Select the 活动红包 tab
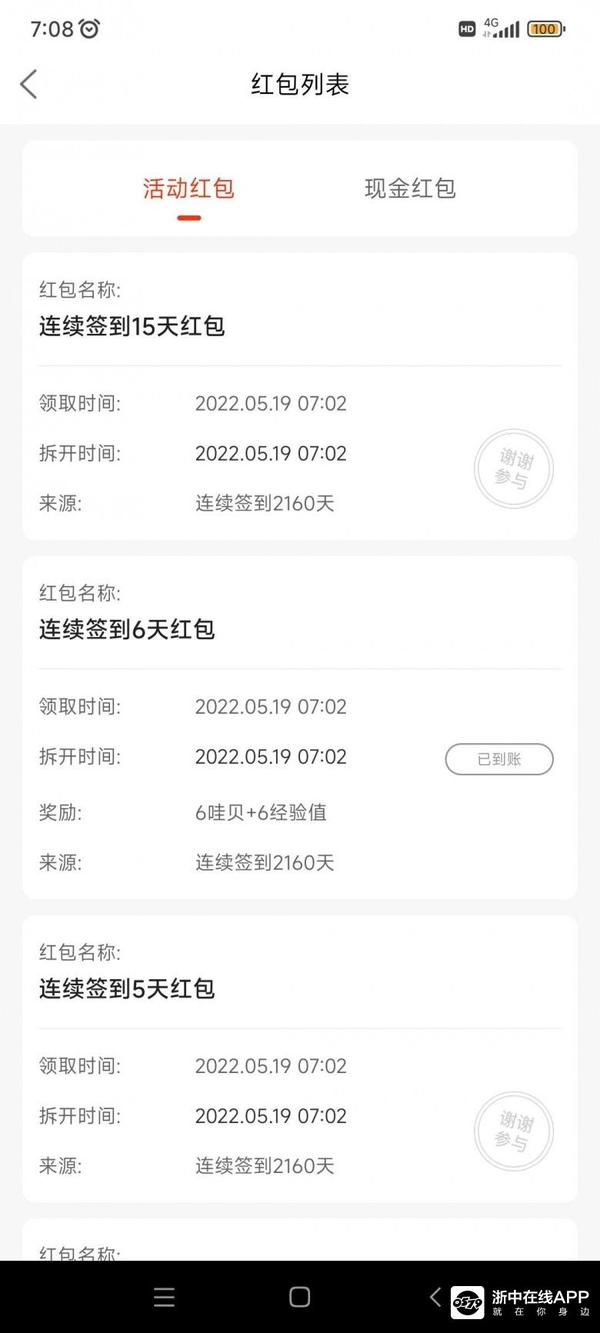The image size is (600, 1333). [x=188, y=189]
